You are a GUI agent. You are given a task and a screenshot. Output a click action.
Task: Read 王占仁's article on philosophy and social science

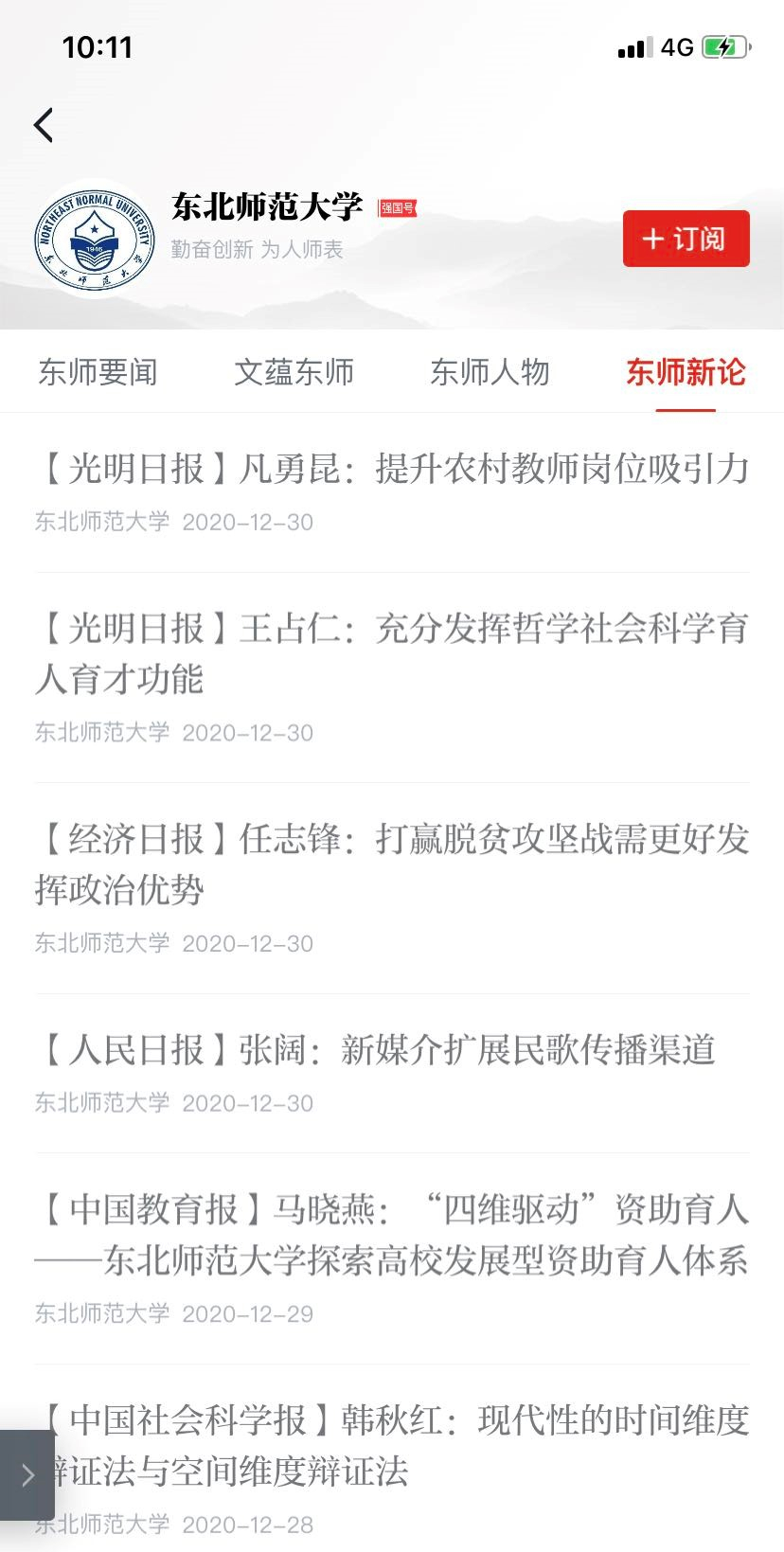tap(392, 653)
